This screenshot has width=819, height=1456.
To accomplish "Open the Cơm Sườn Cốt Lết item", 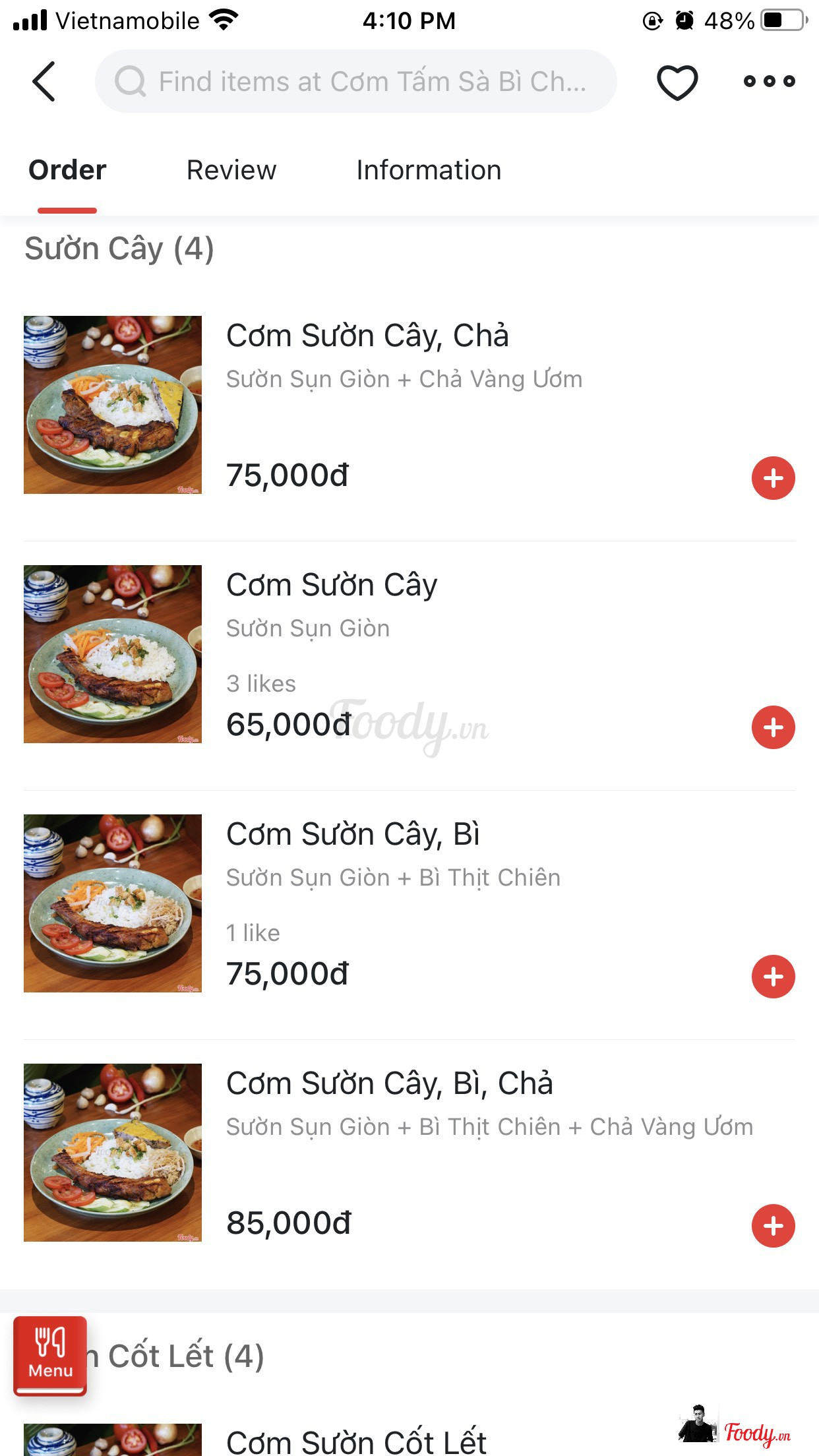I will (356, 1442).
